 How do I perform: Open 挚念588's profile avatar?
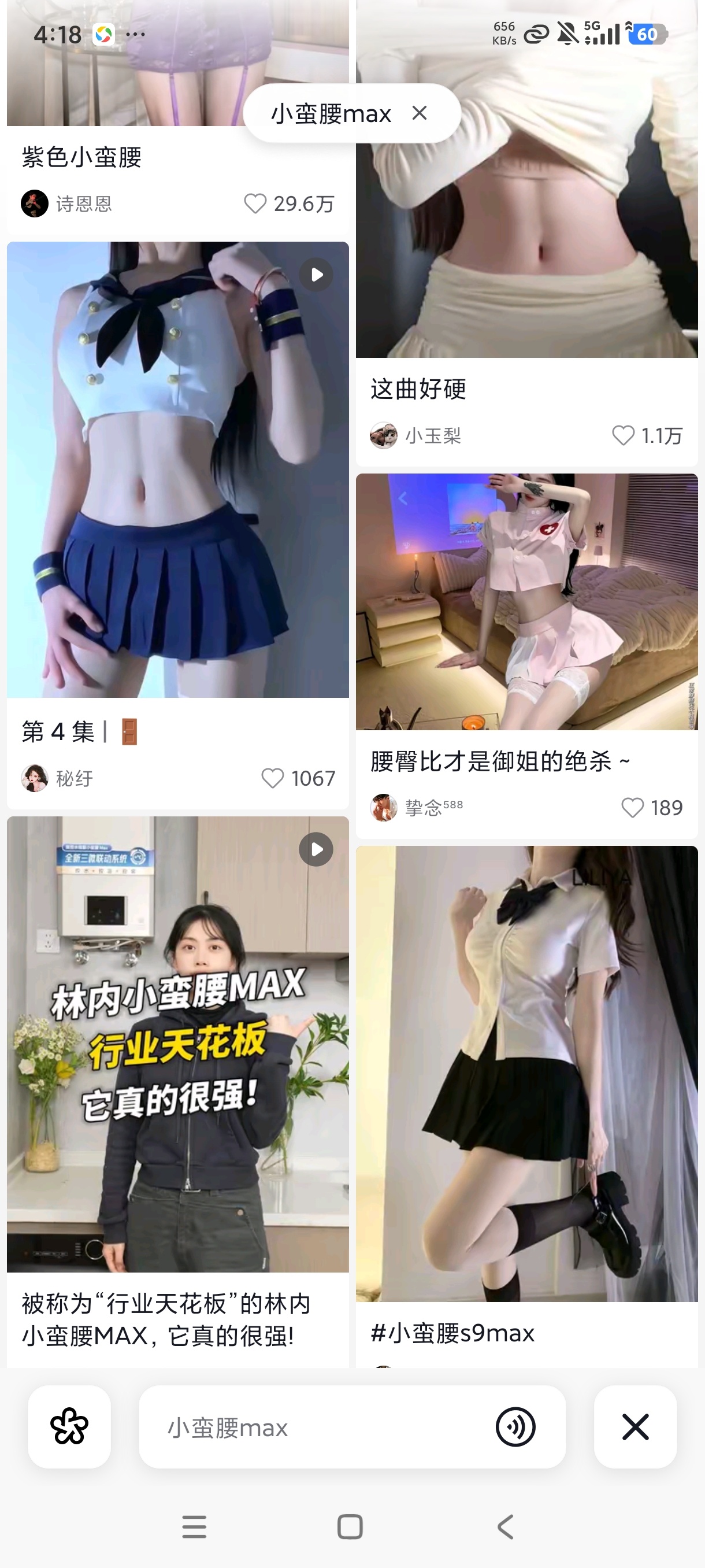coord(383,806)
